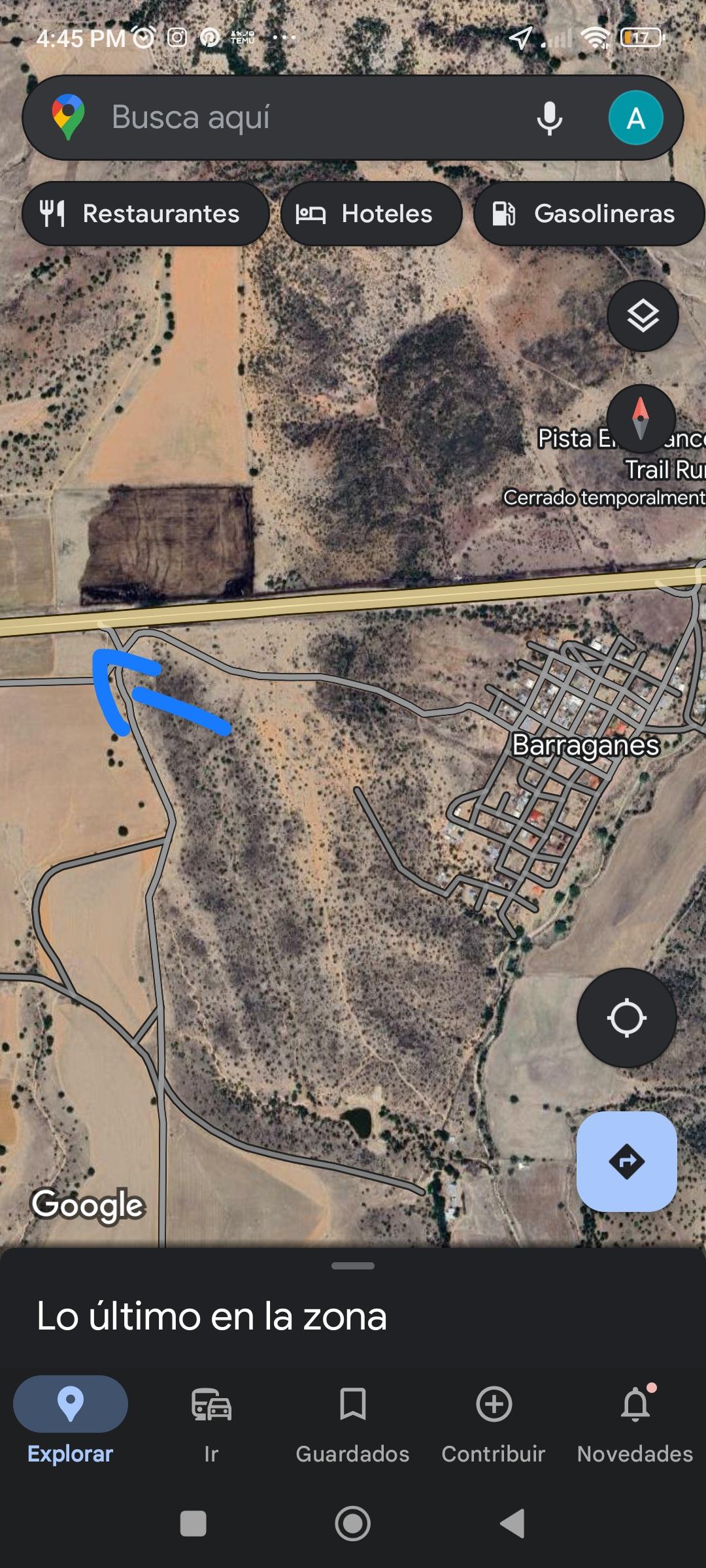Select the Hoteles chip
The image size is (706, 1568).
[371, 214]
